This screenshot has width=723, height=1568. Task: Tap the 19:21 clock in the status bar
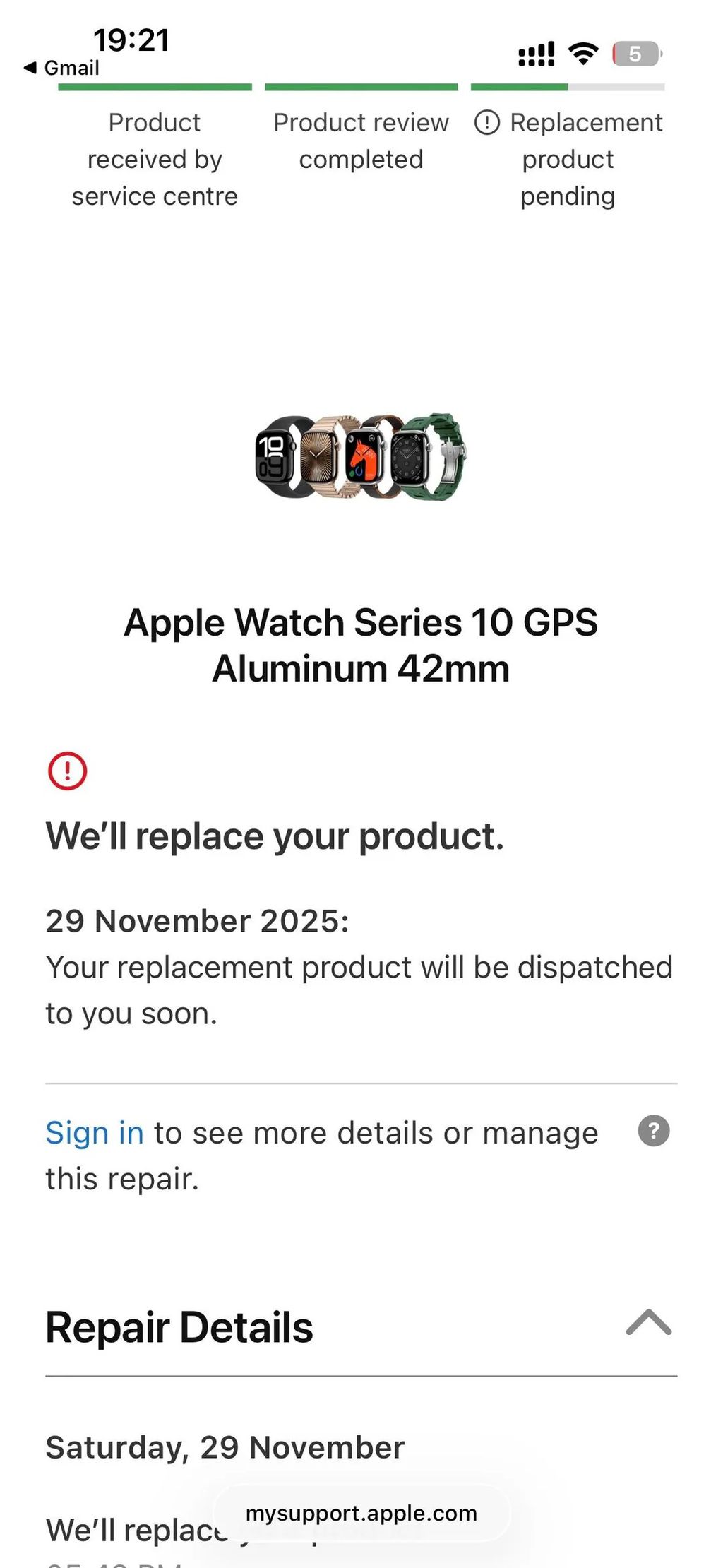click(x=131, y=40)
